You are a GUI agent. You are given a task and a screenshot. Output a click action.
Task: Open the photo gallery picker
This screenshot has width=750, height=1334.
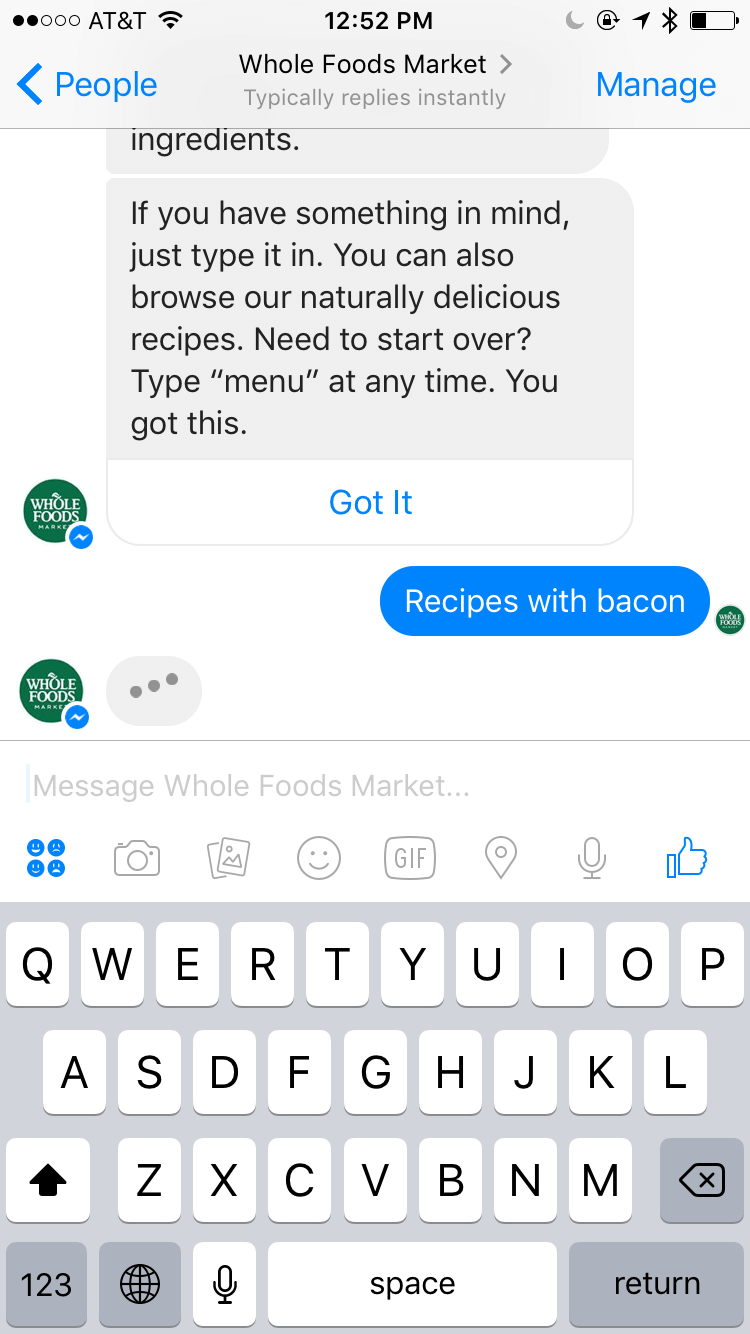pos(228,858)
